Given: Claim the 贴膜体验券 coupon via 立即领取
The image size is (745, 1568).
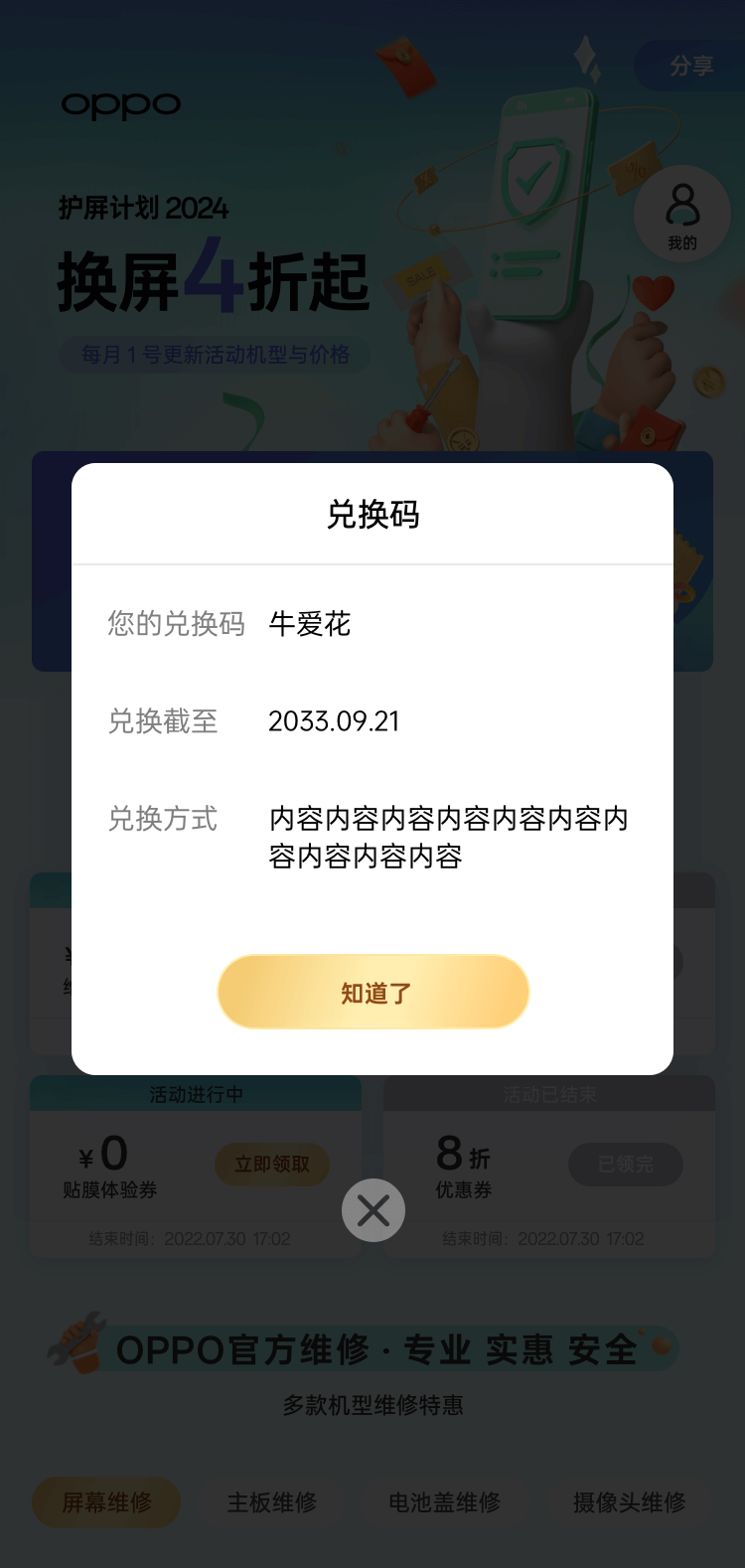Looking at the screenshot, I should 272,1165.
